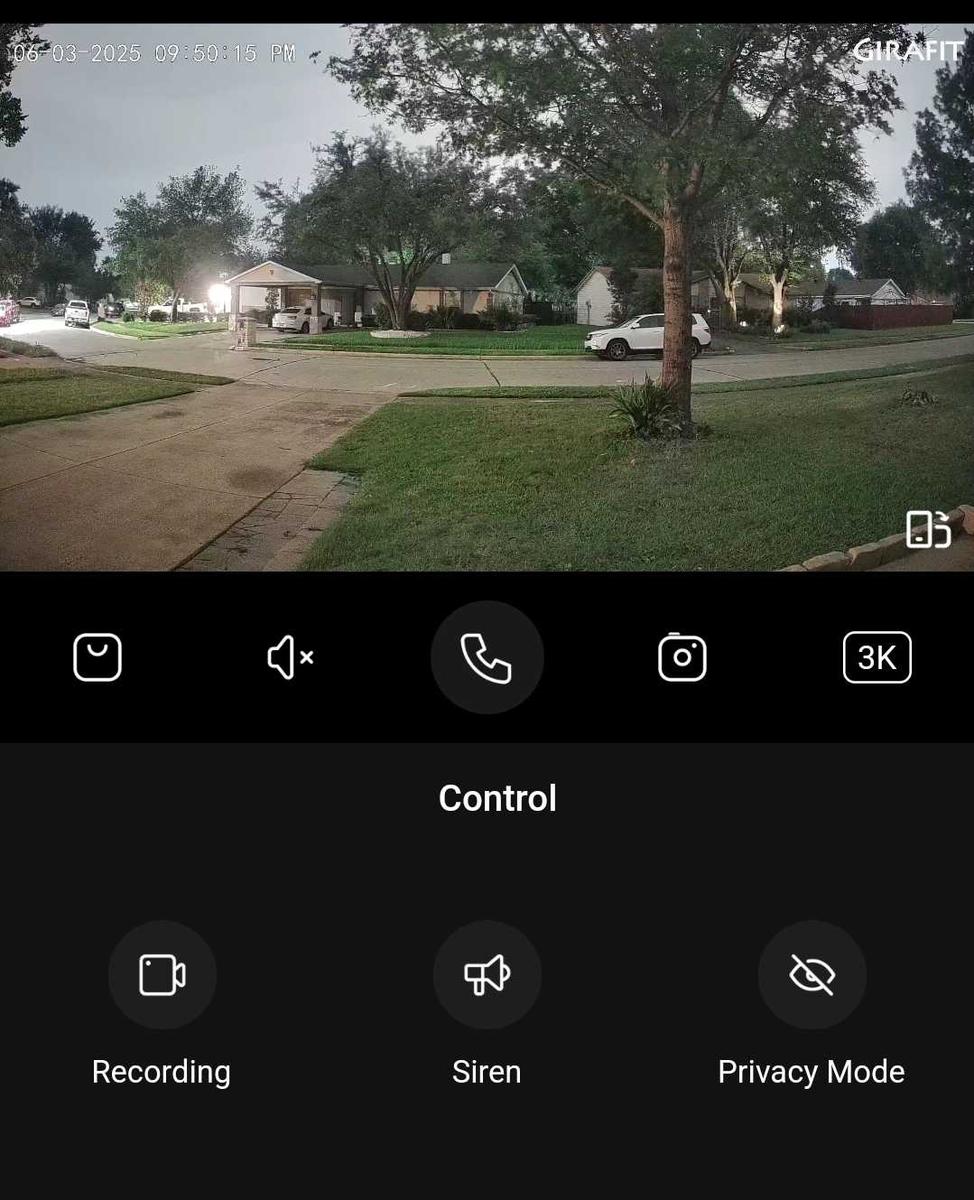Trigger the camera siren
This screenshot has width=974, height=1200.
[x=487, y=975]
